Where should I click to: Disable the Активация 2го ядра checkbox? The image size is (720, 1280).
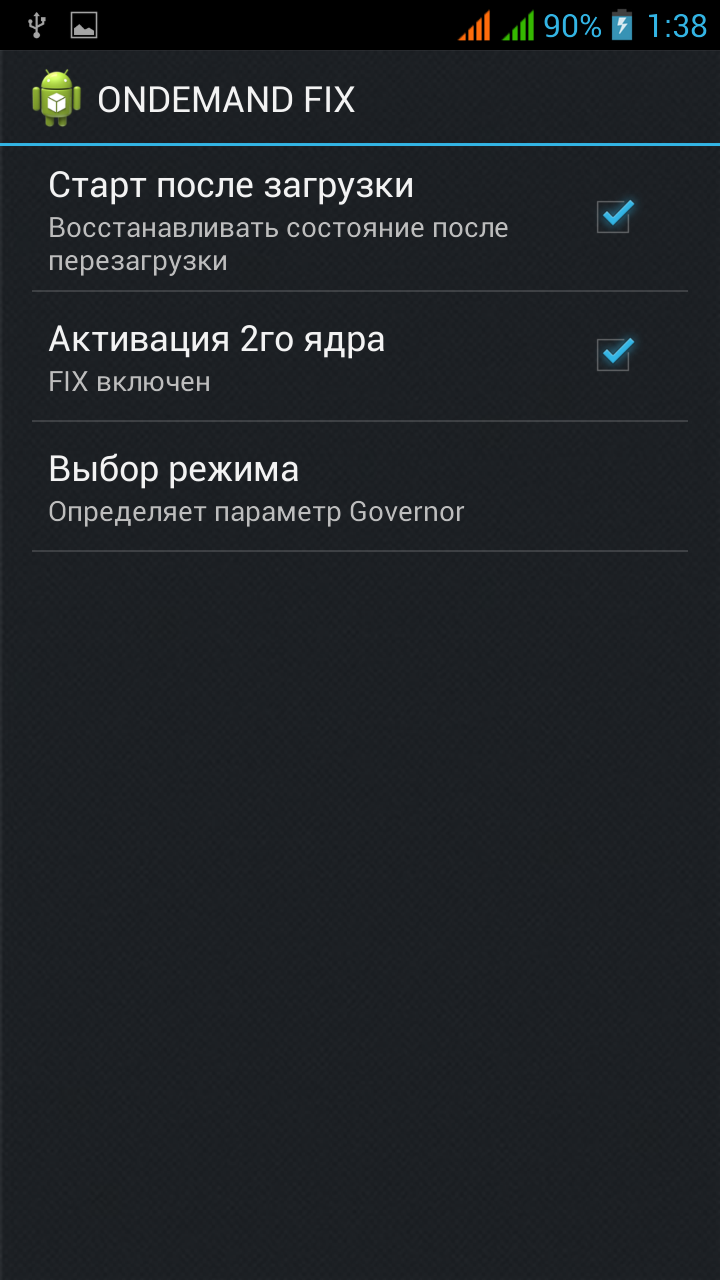click(613, 354)
